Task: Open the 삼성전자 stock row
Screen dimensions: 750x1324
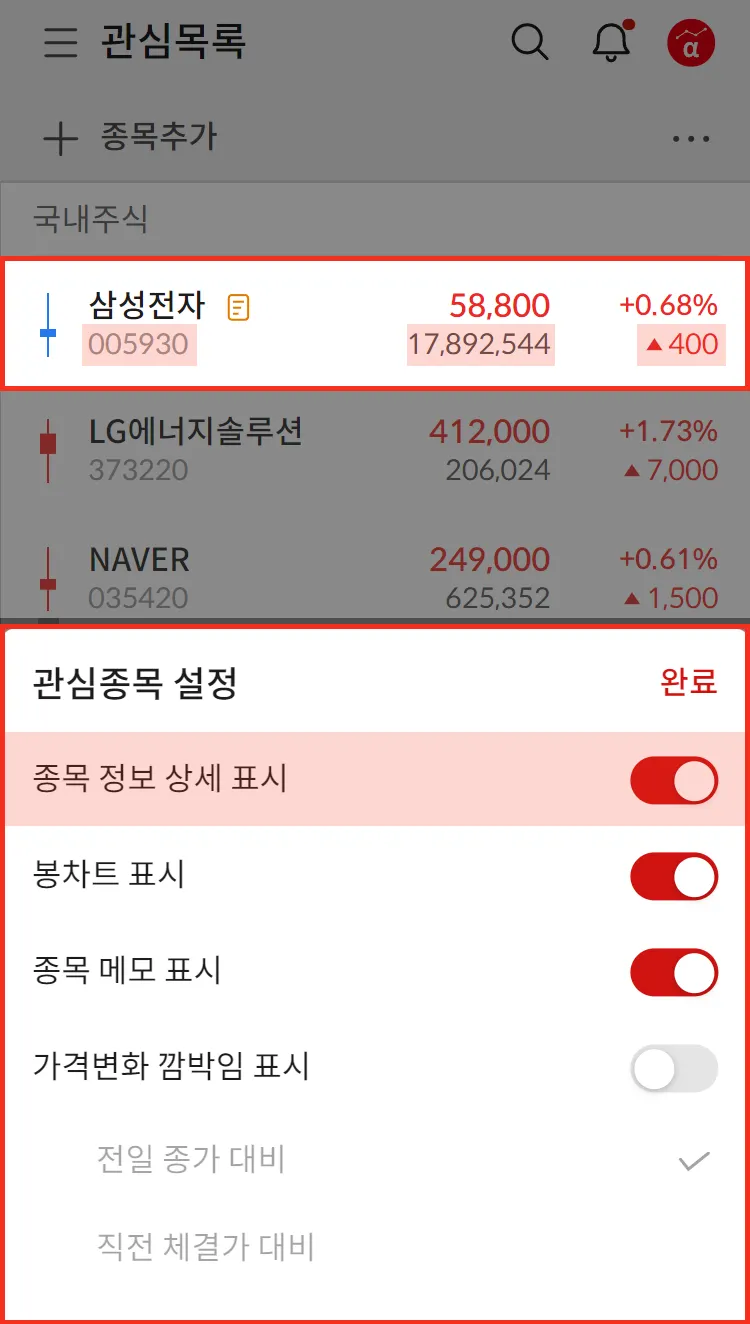Action: coord(375,324)
